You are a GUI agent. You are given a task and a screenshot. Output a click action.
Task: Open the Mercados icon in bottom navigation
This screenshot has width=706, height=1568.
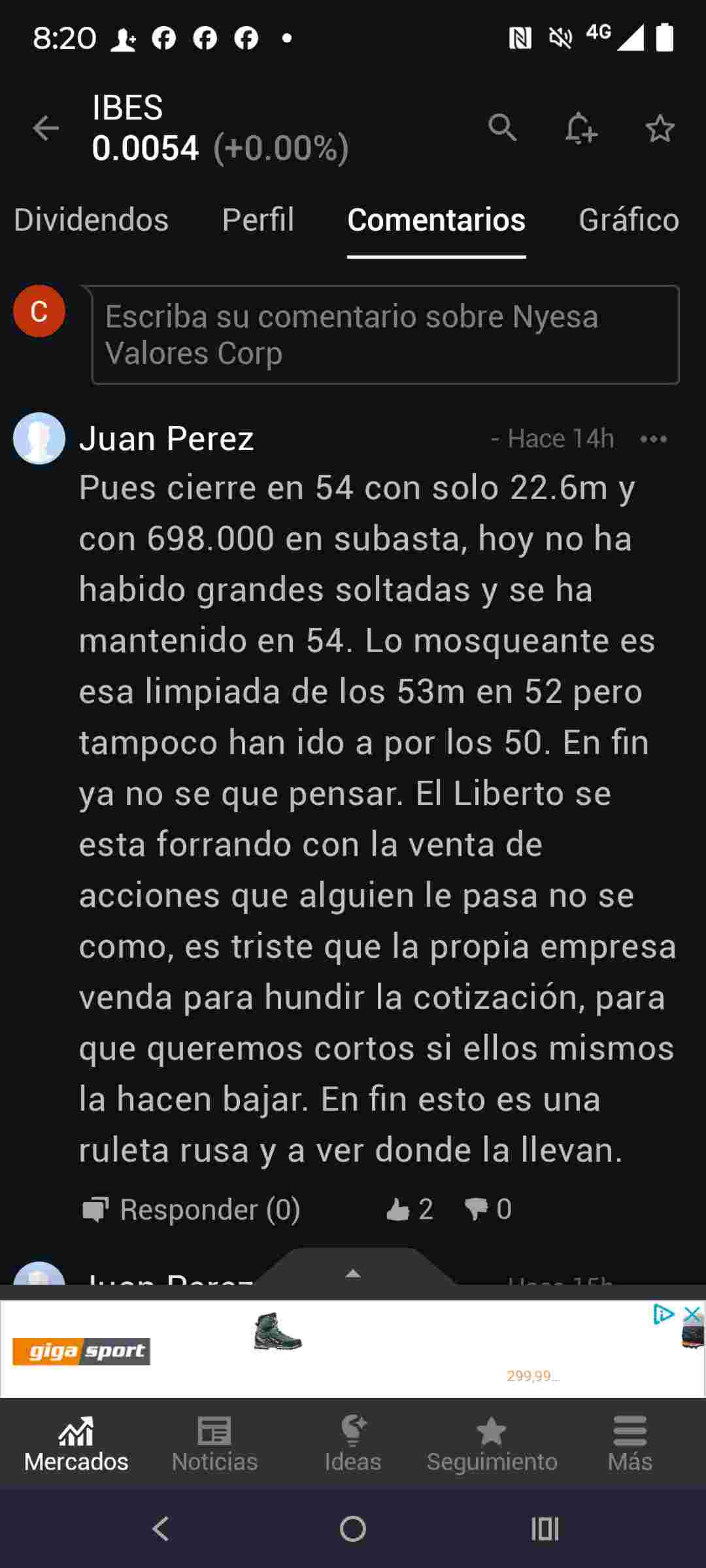pyautogui.click(x=76, y=1429)
